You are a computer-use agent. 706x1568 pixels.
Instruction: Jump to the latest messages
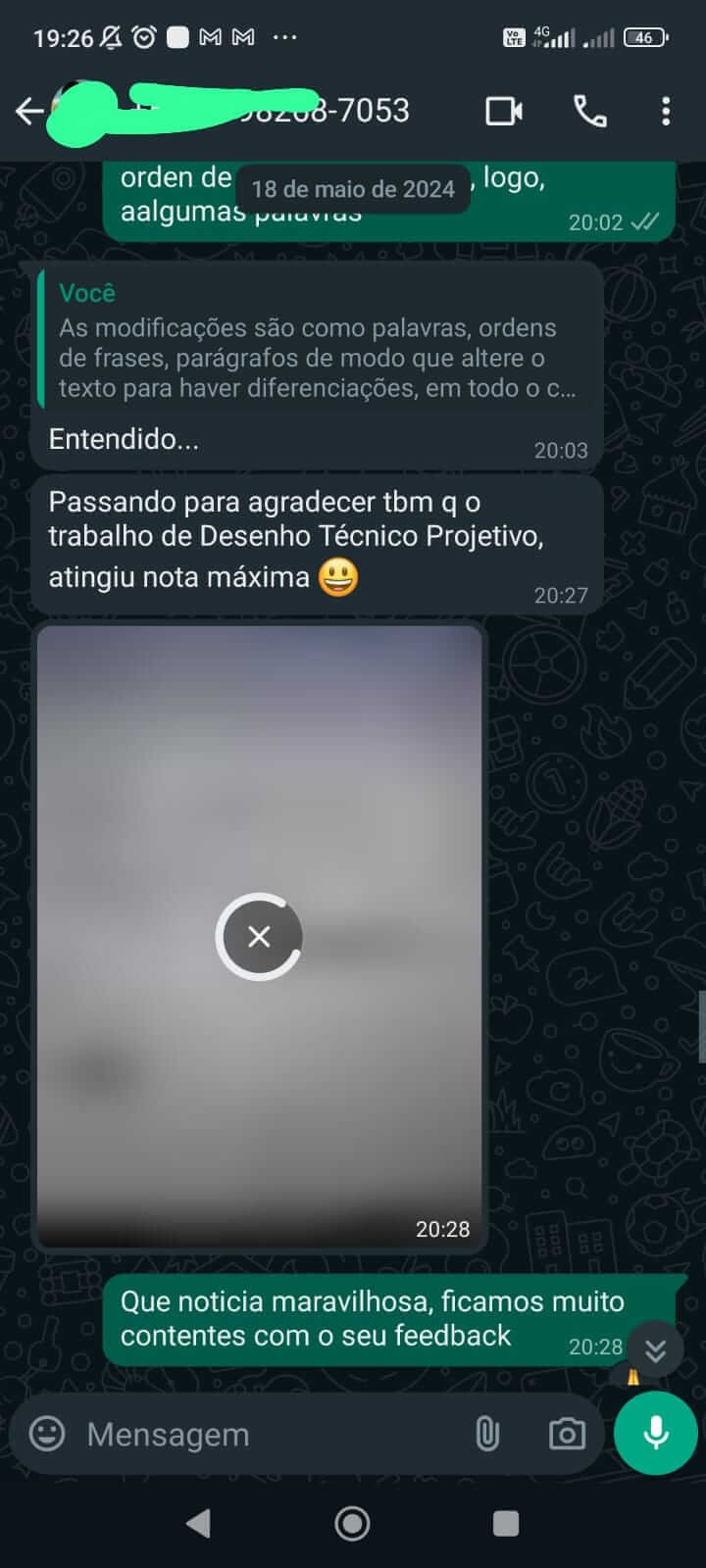click(x=655, y=1350)
